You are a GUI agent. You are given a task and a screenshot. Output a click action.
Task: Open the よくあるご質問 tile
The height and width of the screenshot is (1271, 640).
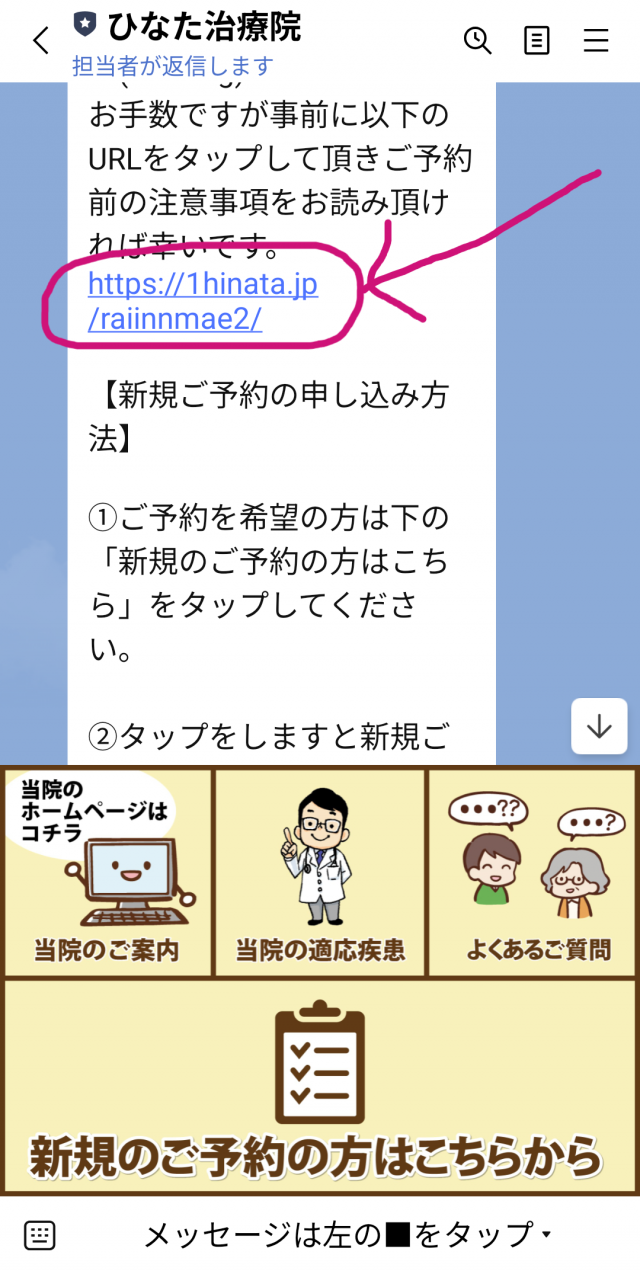point(535,872)
